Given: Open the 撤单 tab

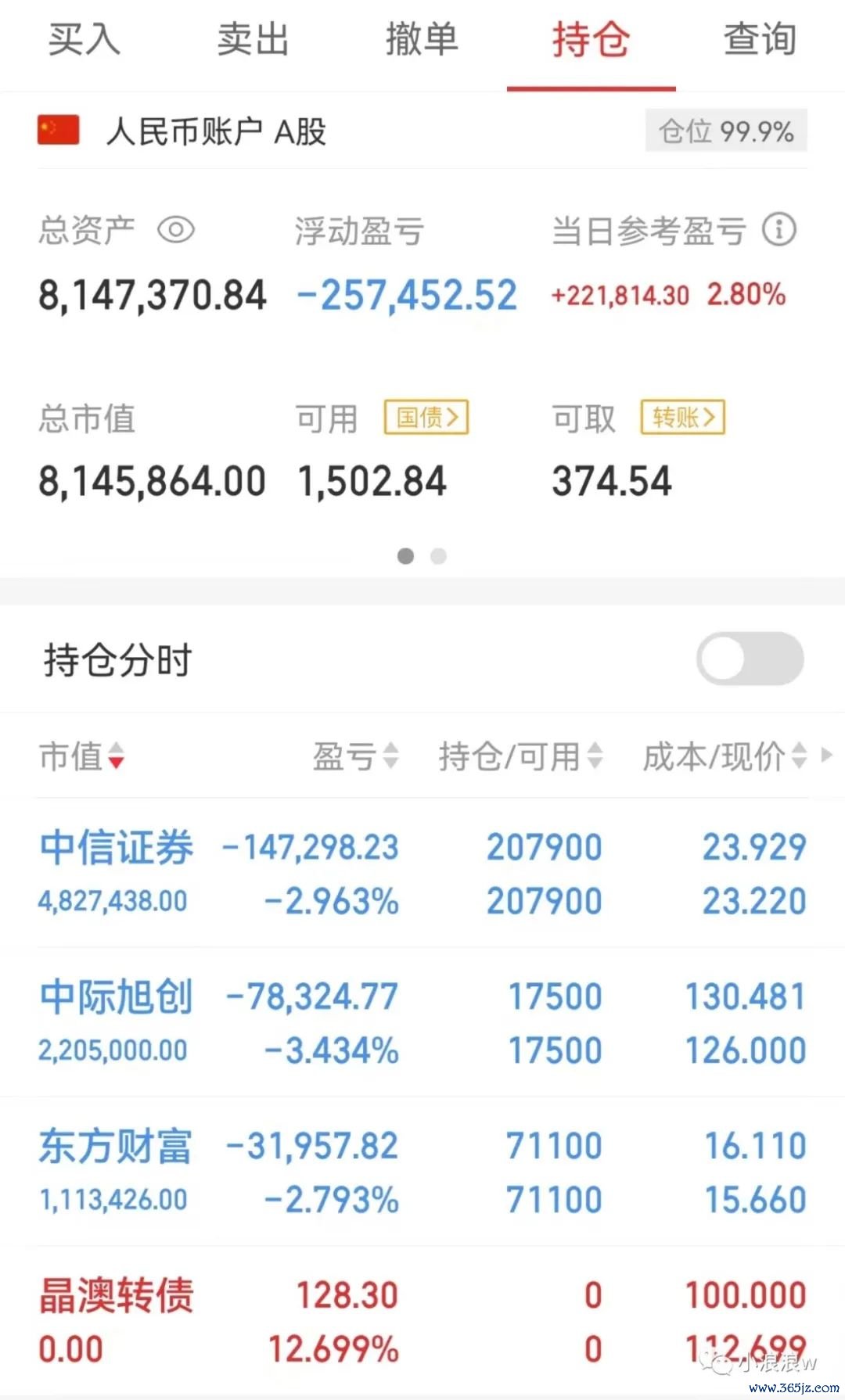Looking at the screenshot, I should click(x=422, y=39).
